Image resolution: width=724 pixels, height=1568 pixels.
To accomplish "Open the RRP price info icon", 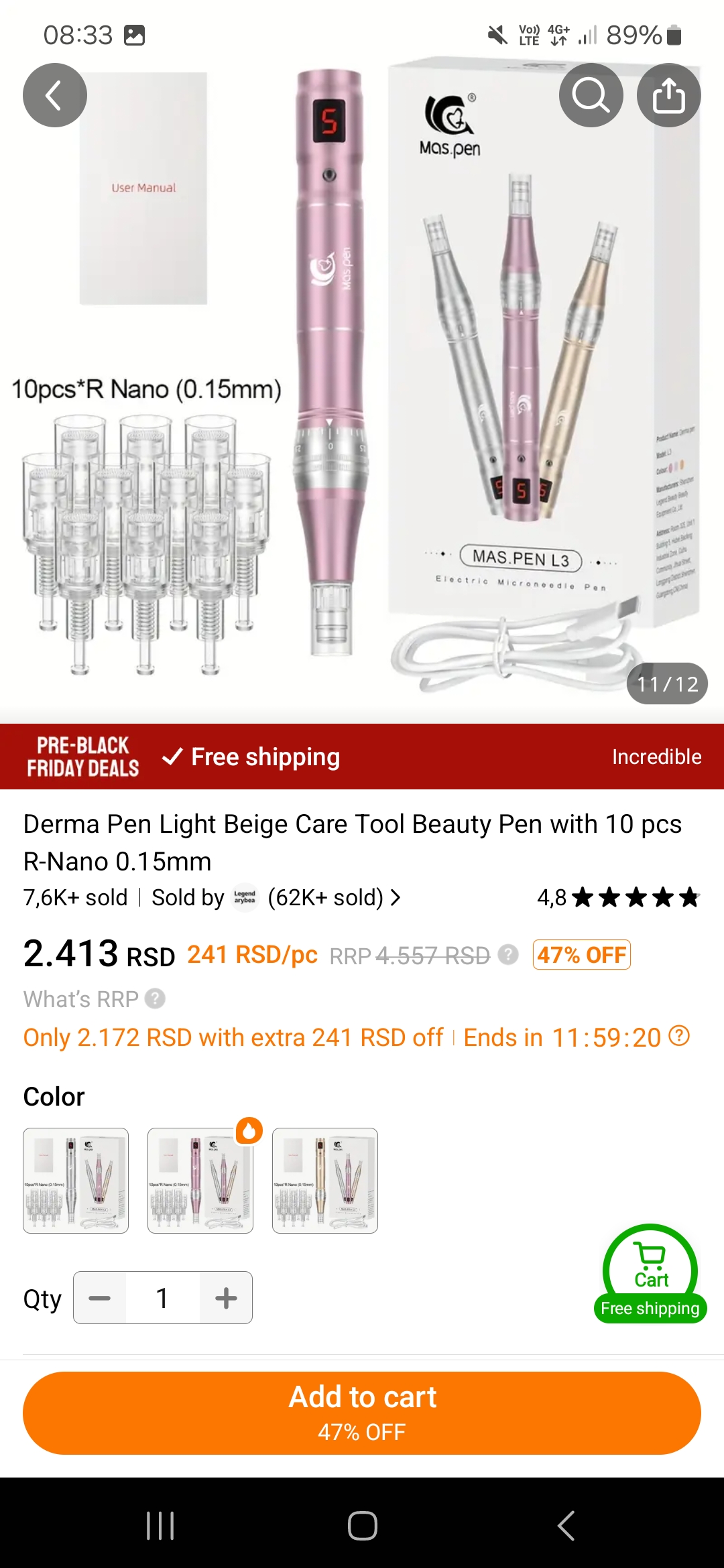I will pyautogui.click(x=509, y=954).
